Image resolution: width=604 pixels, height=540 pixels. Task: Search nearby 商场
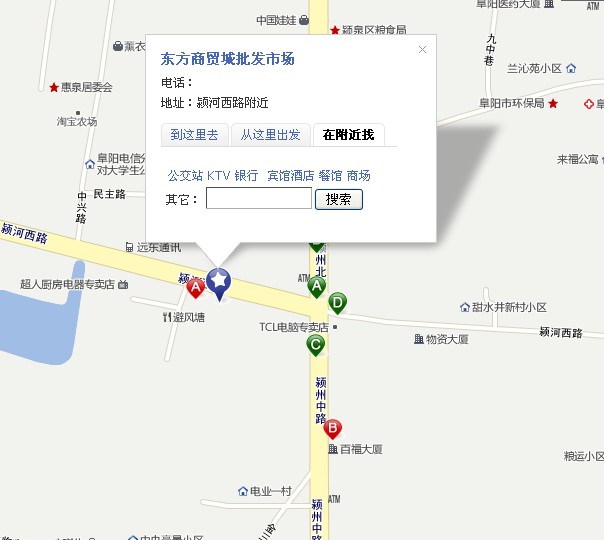pyautogui.click(x=359, y=175)
